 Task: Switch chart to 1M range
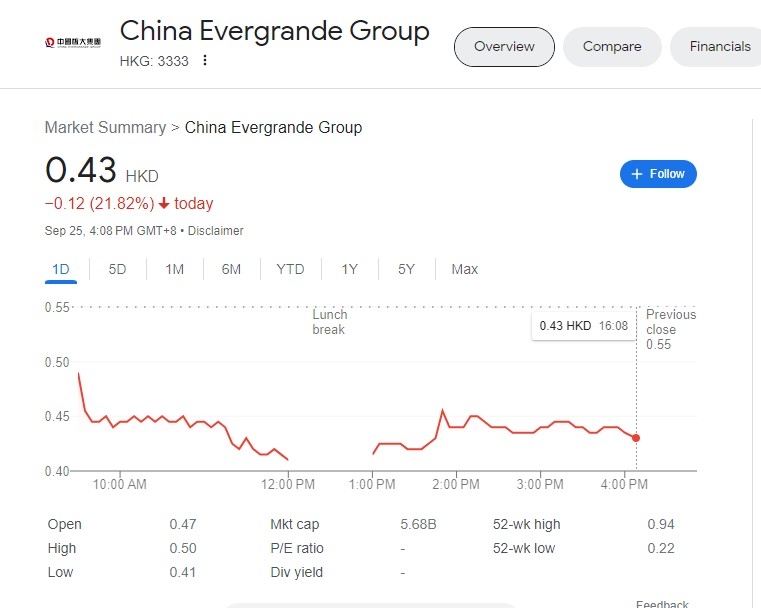pos(174,269)
